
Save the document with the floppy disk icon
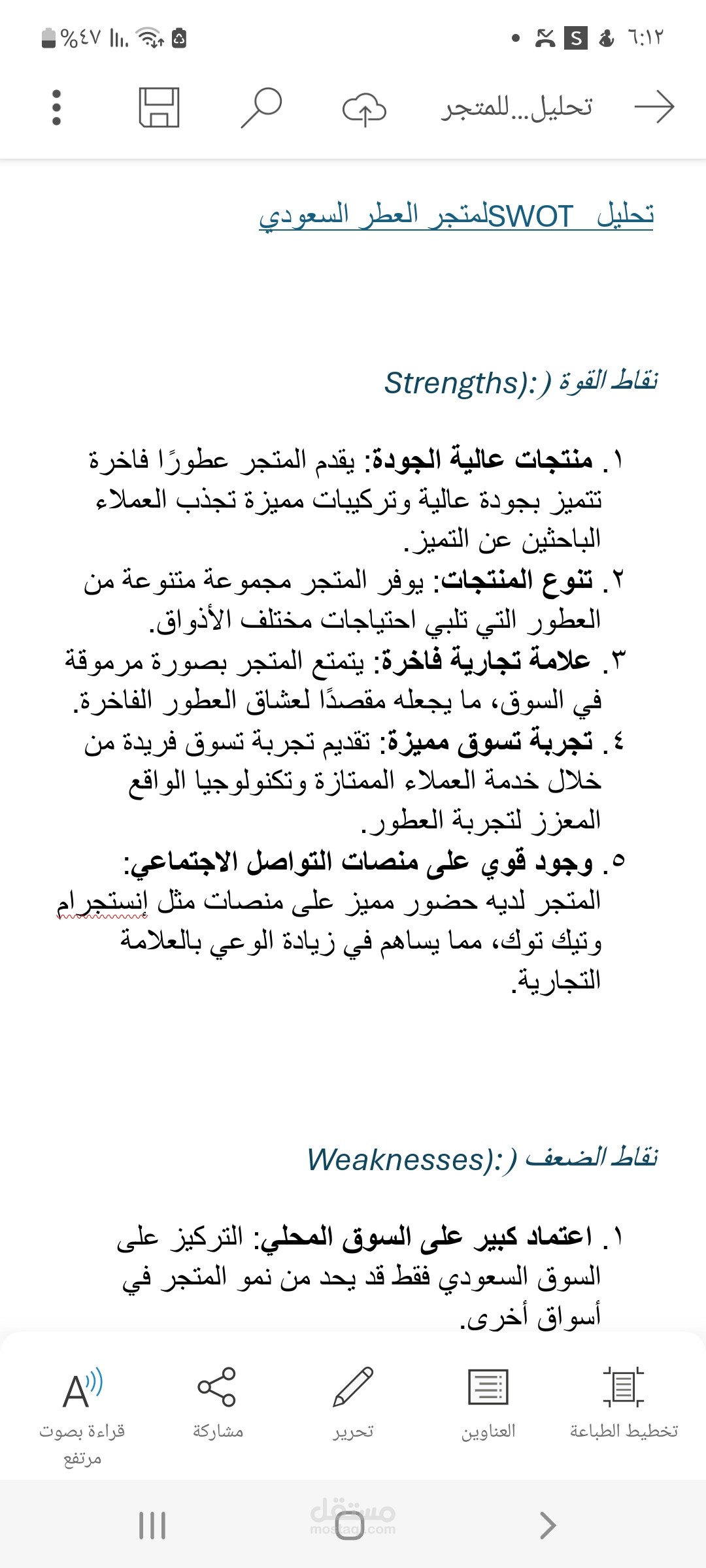pos(159,107)
